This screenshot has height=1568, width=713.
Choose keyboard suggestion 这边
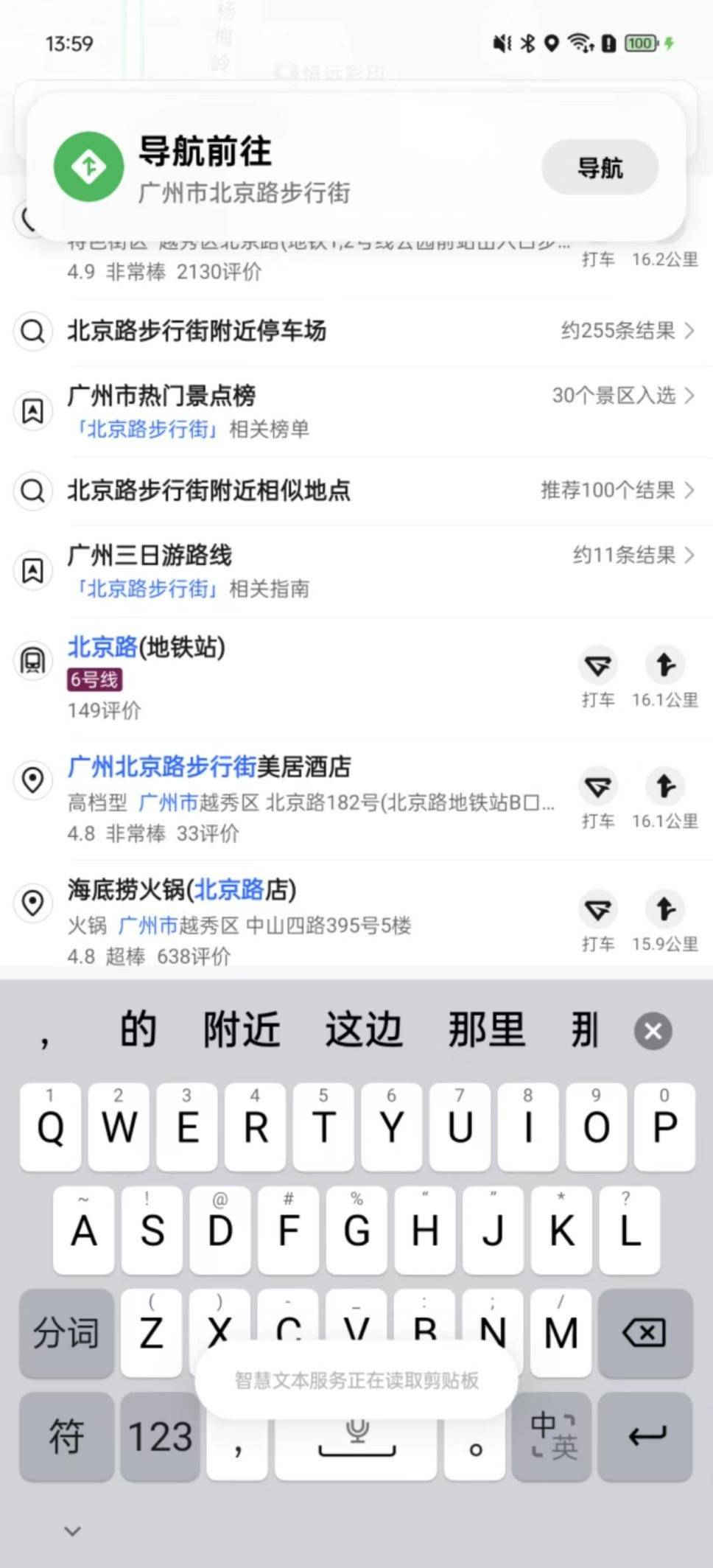pyautogui.click(x=364, y=1029)
